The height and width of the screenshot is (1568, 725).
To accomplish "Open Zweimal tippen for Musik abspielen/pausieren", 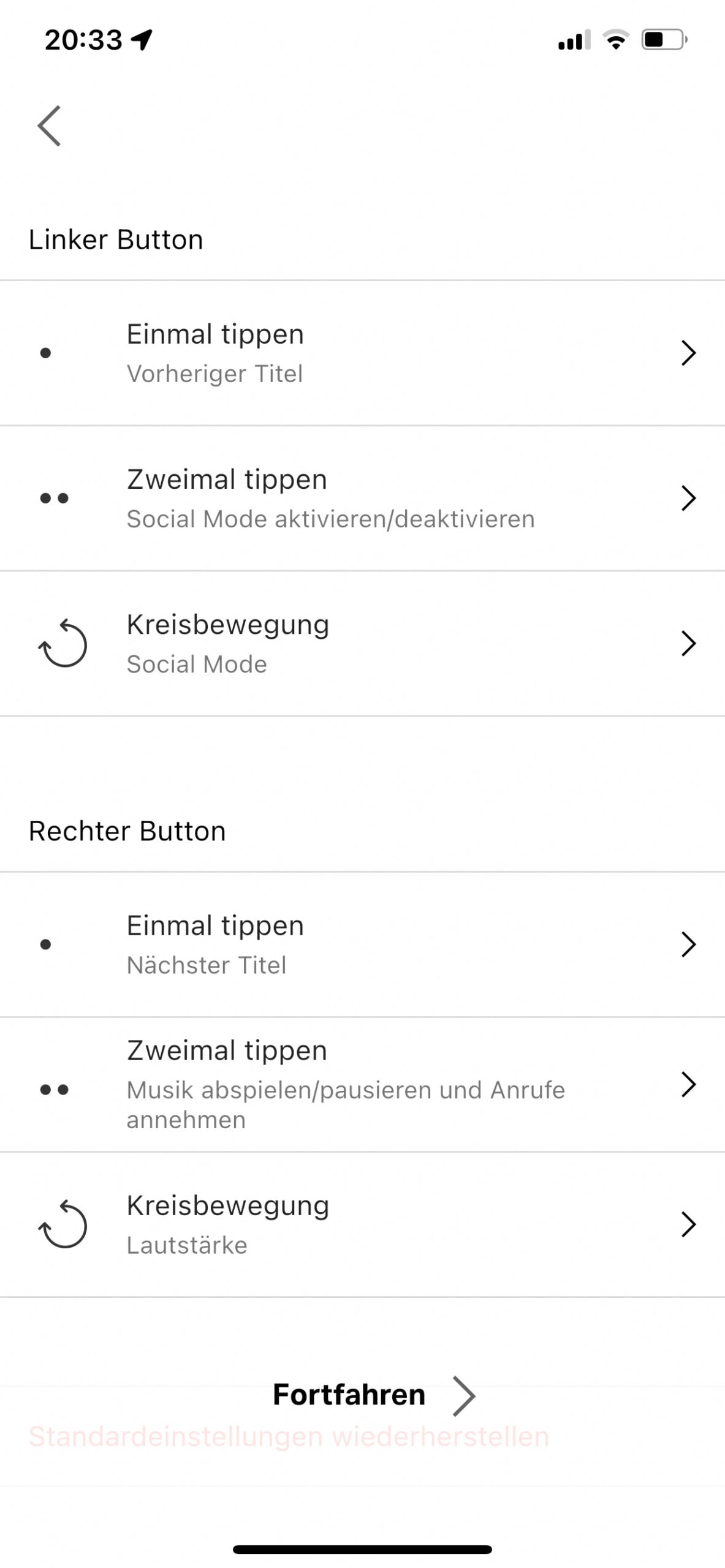I will (x=362, y=1084).
